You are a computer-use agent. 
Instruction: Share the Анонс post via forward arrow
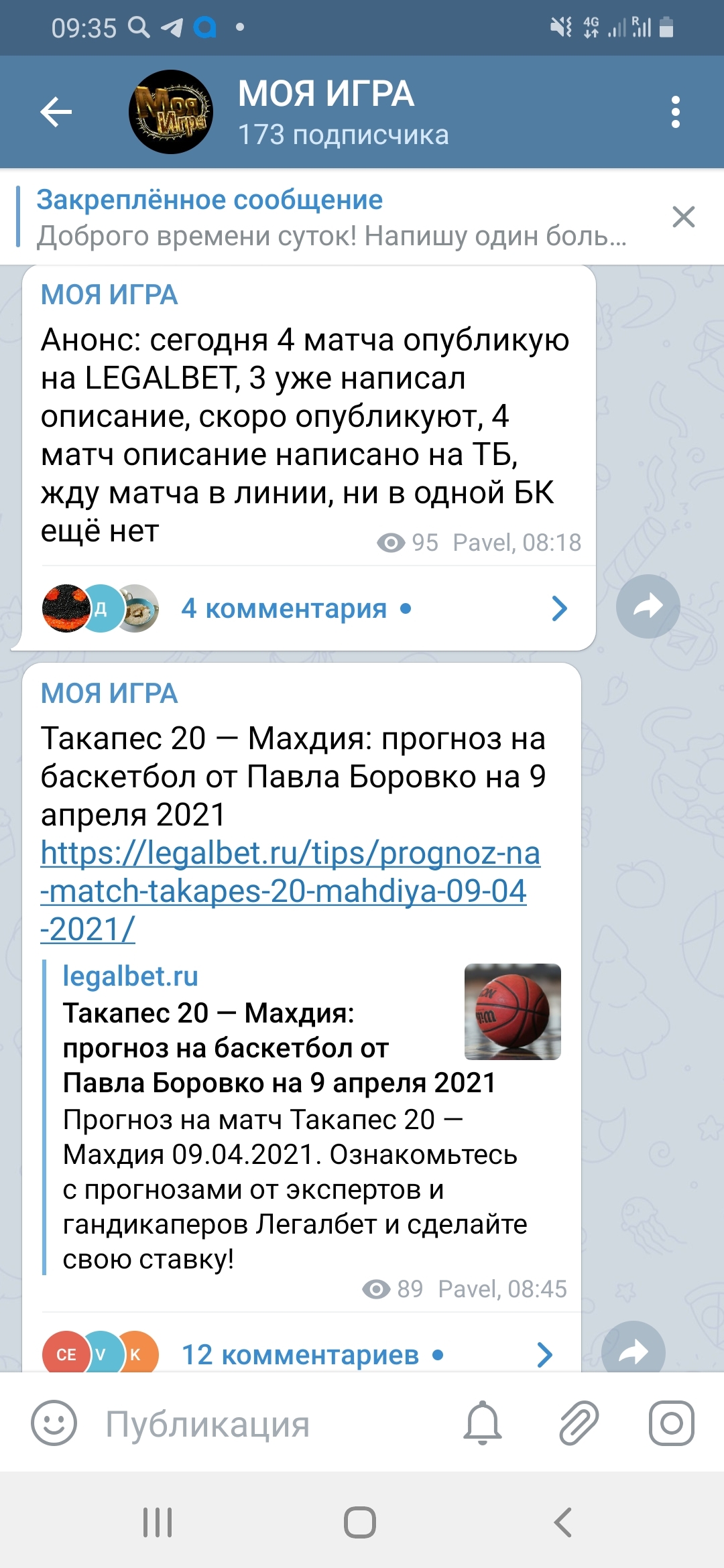pyautogui.click(x=648, y=606)
